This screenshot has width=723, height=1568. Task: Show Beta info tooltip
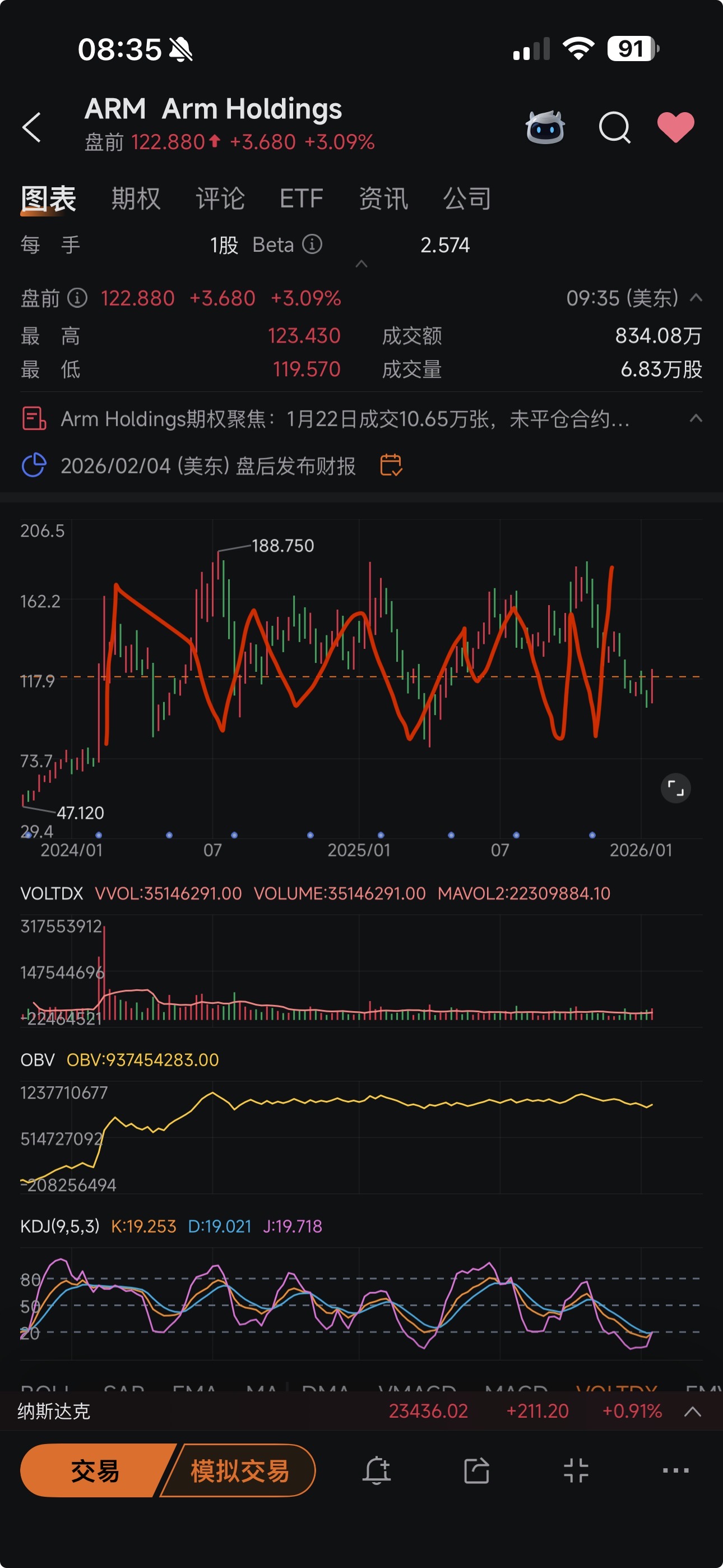pos(312,245)
